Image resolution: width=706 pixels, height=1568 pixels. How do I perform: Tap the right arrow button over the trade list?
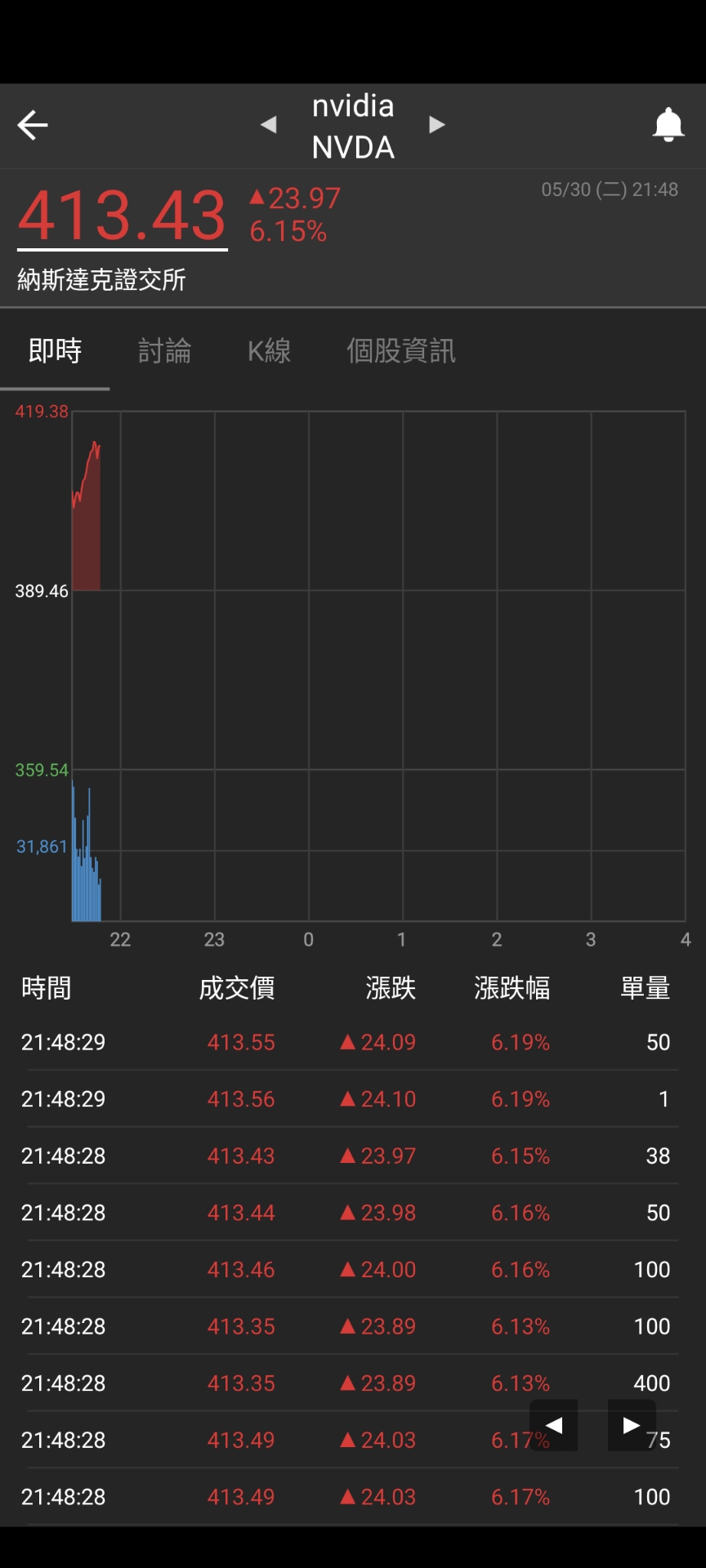(x=631, y=1425)
